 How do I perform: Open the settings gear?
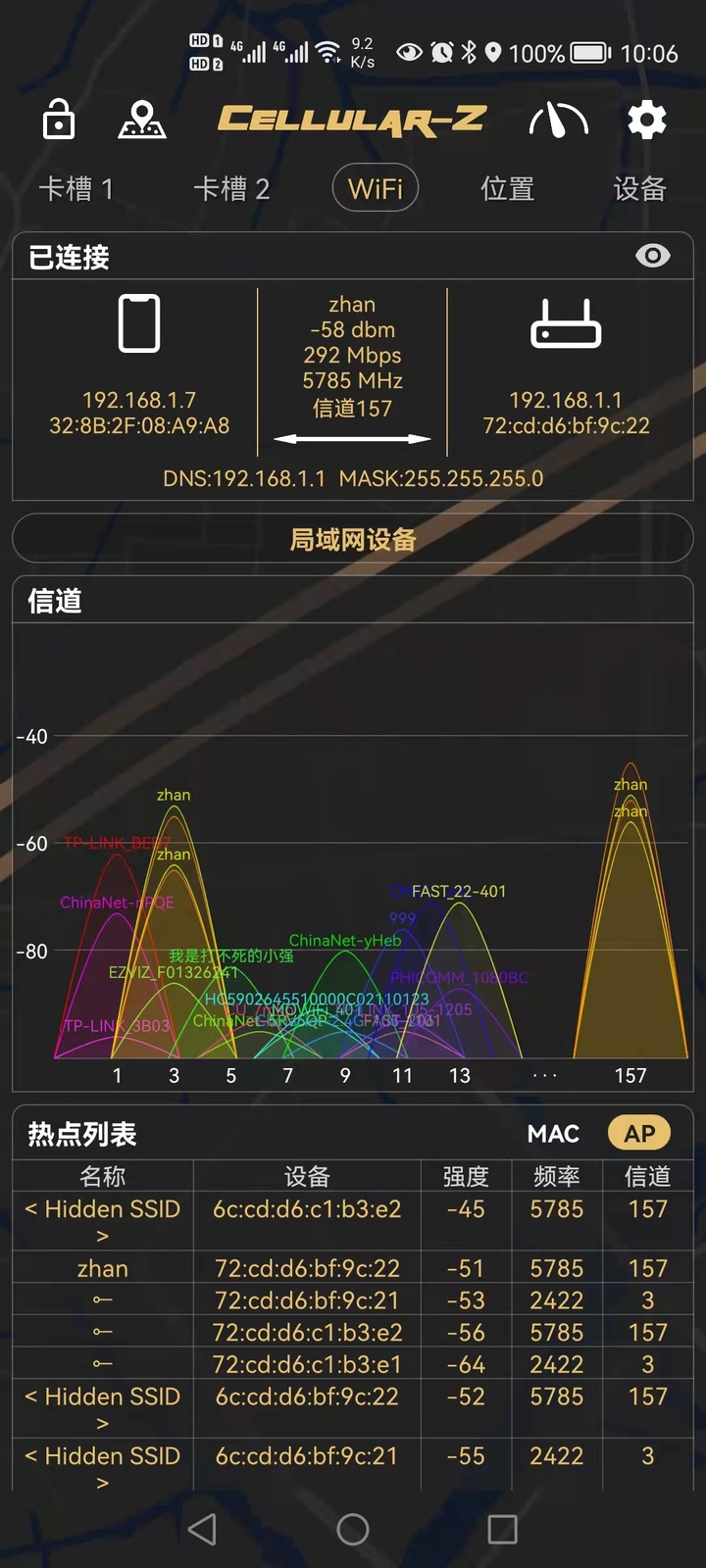point(645,120)
